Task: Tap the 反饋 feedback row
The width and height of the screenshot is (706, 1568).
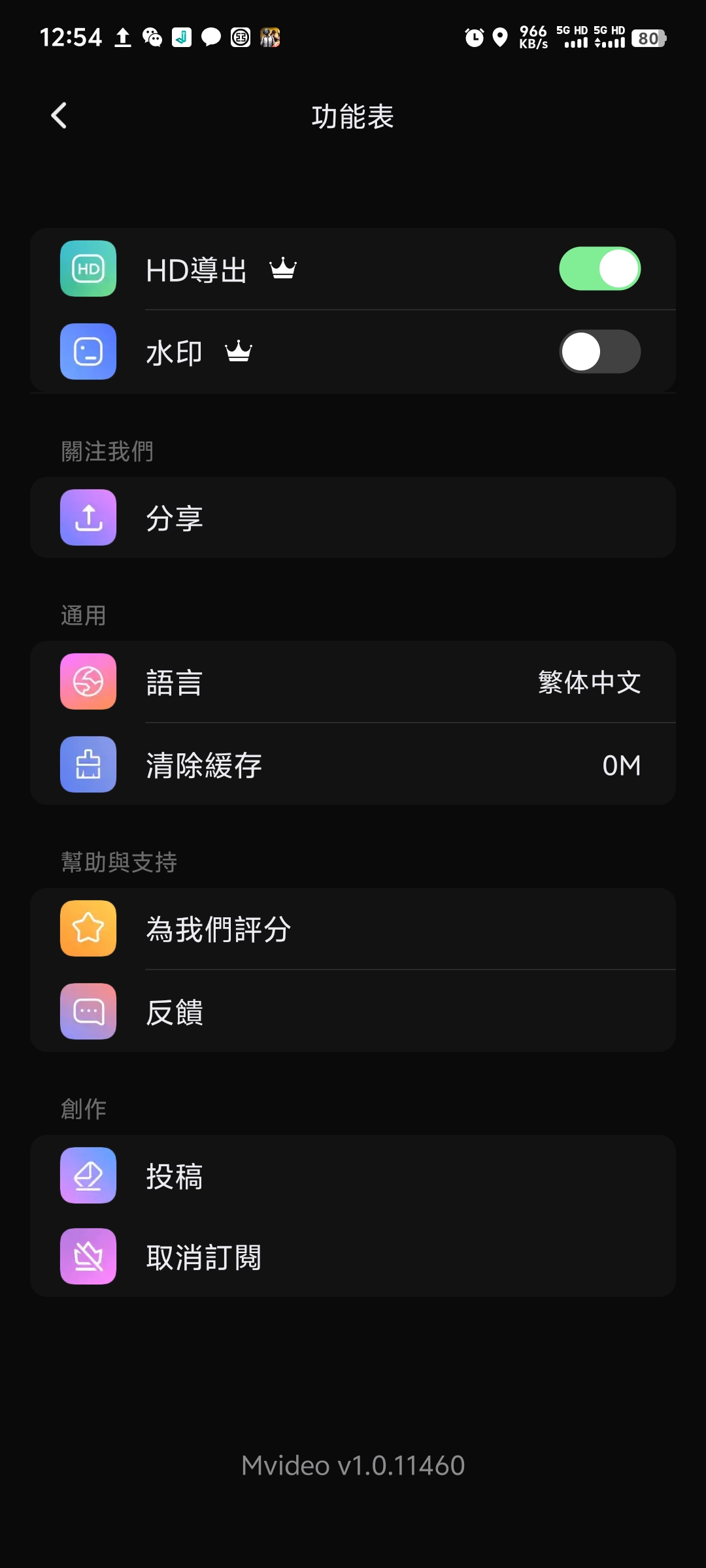Action: pyautogui.click(x=353, y=1012)
